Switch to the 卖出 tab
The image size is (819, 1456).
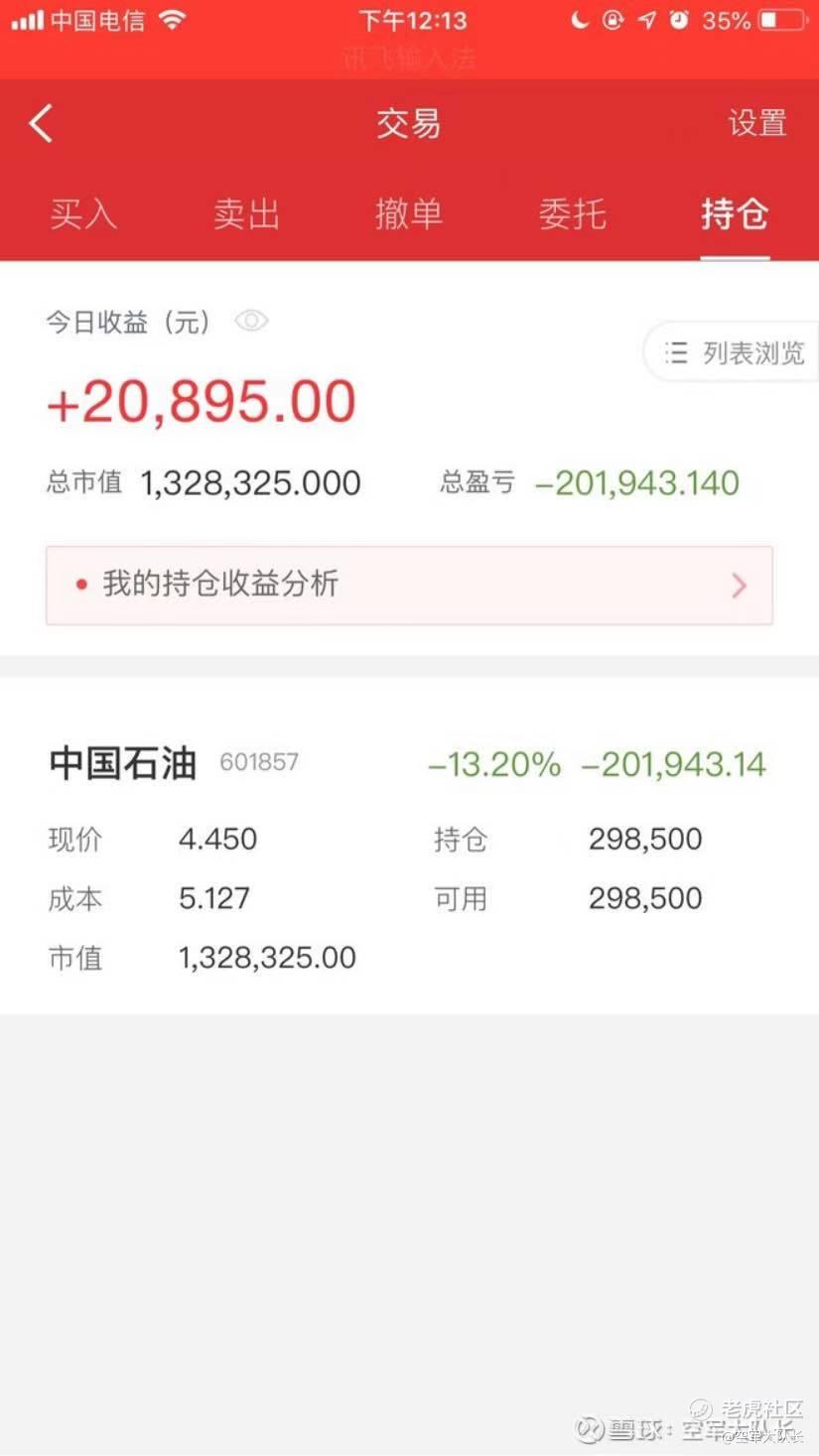pos(246,213)
